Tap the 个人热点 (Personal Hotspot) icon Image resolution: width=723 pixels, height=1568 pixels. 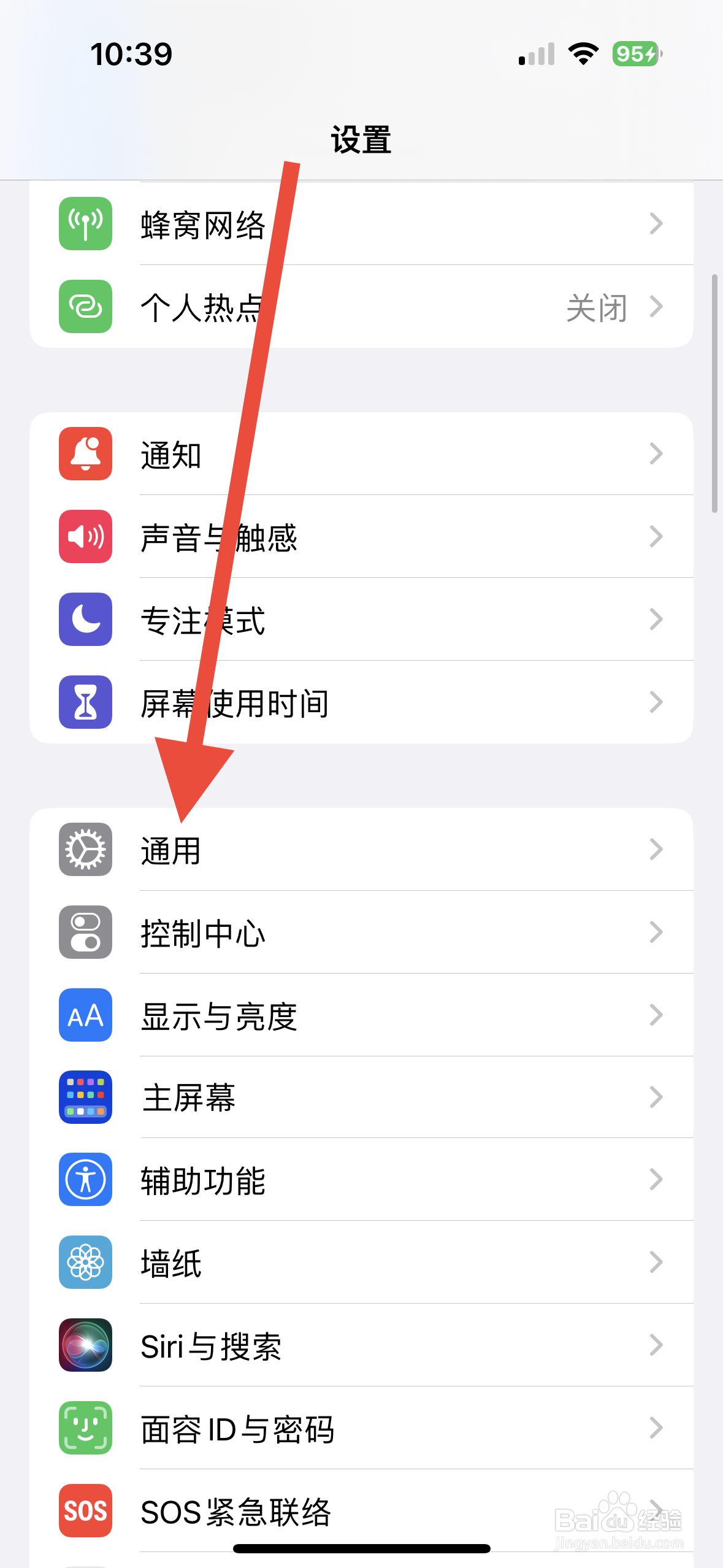tap(85, 307)
